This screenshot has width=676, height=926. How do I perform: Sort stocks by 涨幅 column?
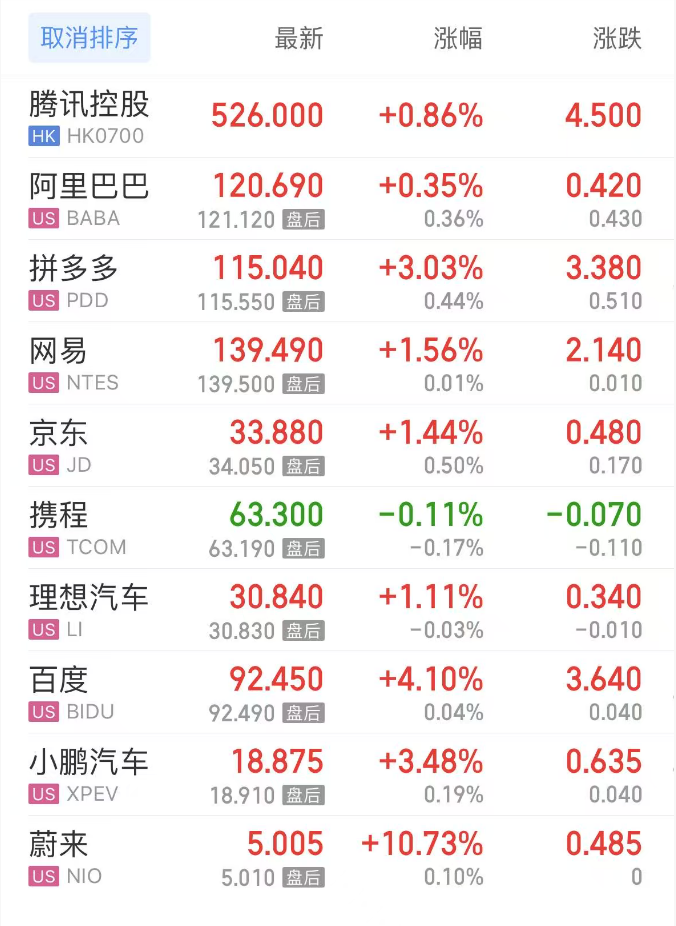(458, 39)
